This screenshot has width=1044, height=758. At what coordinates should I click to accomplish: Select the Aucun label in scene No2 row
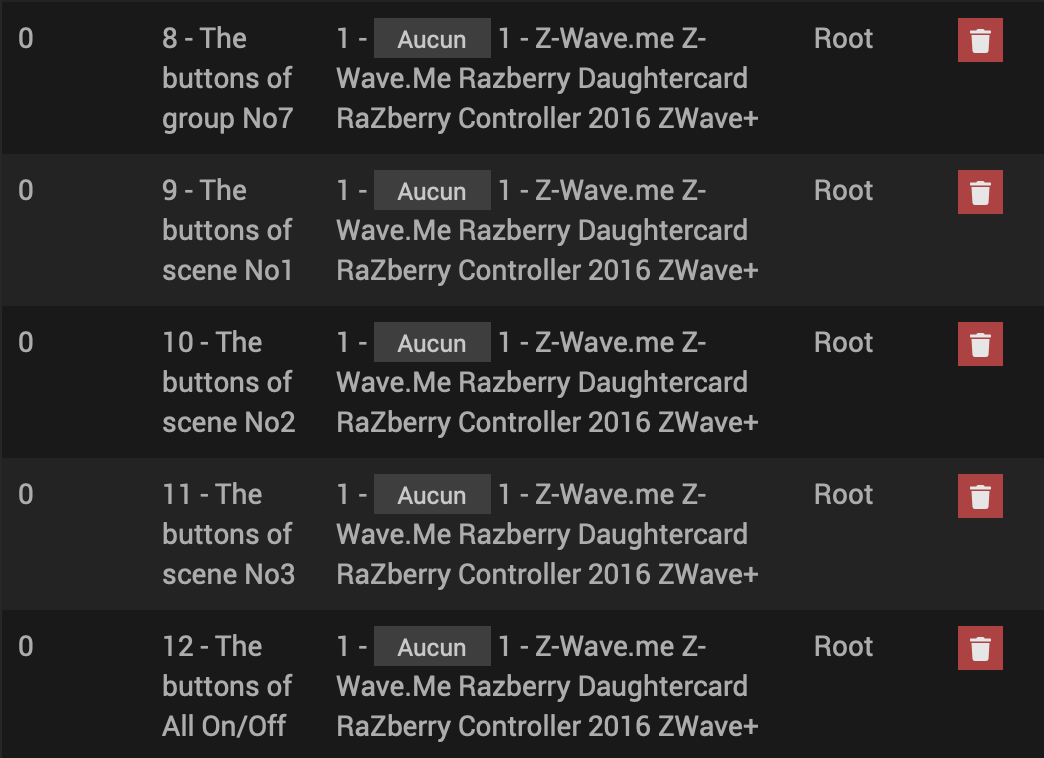pos(432,344)
